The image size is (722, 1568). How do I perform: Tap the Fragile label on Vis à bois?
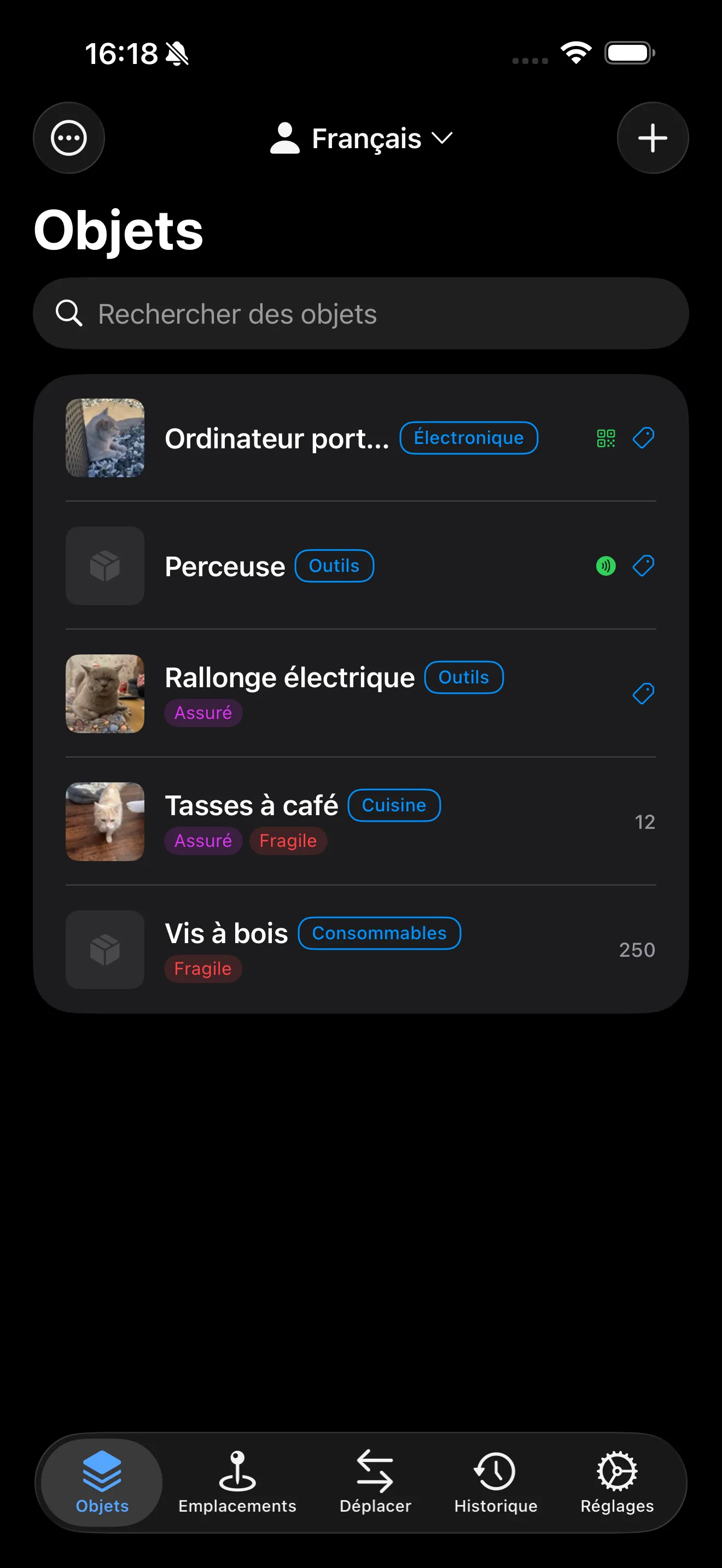click(203, 968)
